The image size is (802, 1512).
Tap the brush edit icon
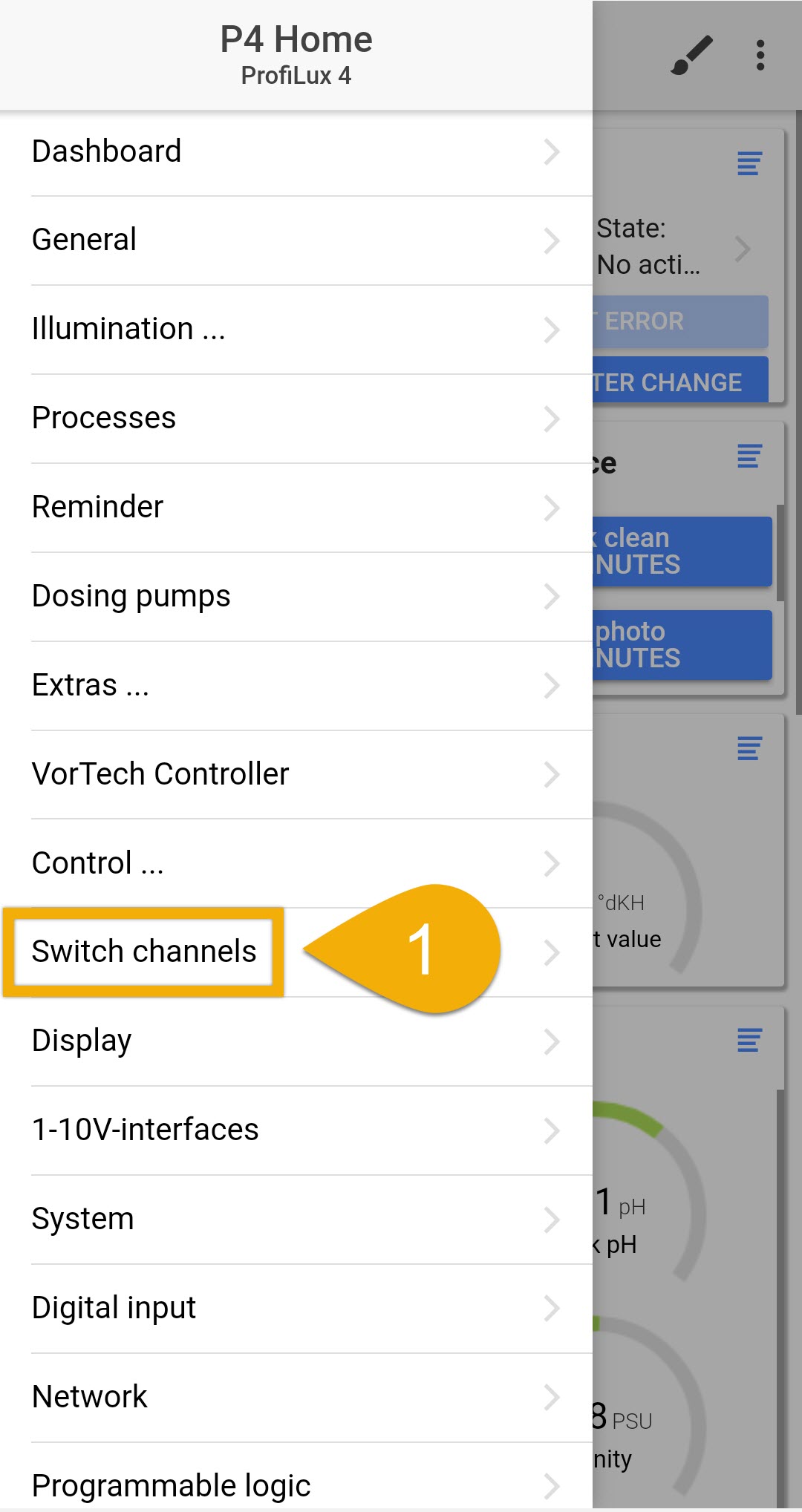691,56
